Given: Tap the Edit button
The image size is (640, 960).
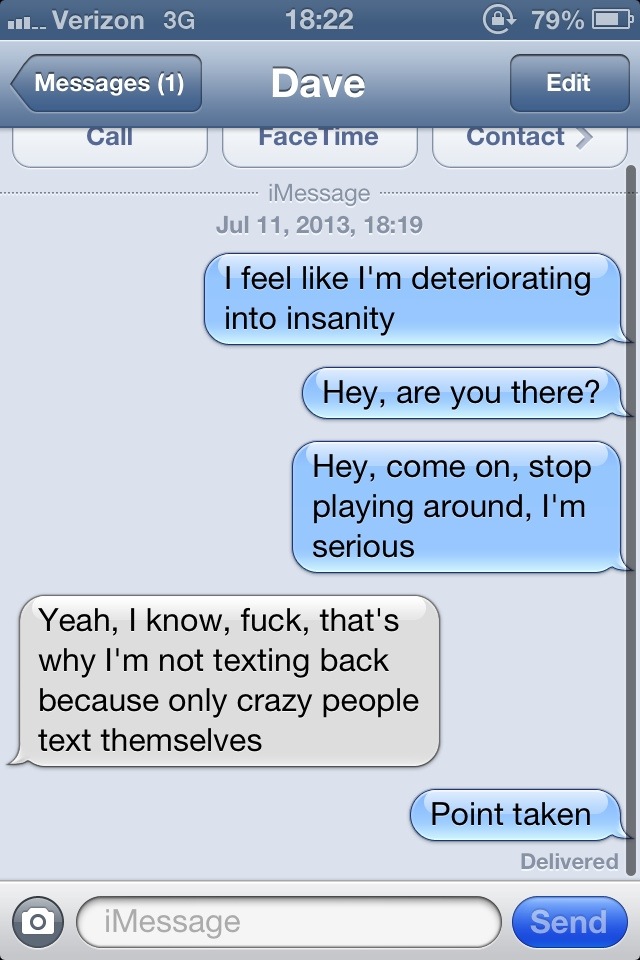Looking at the screenshot, I should click(568, 83).
